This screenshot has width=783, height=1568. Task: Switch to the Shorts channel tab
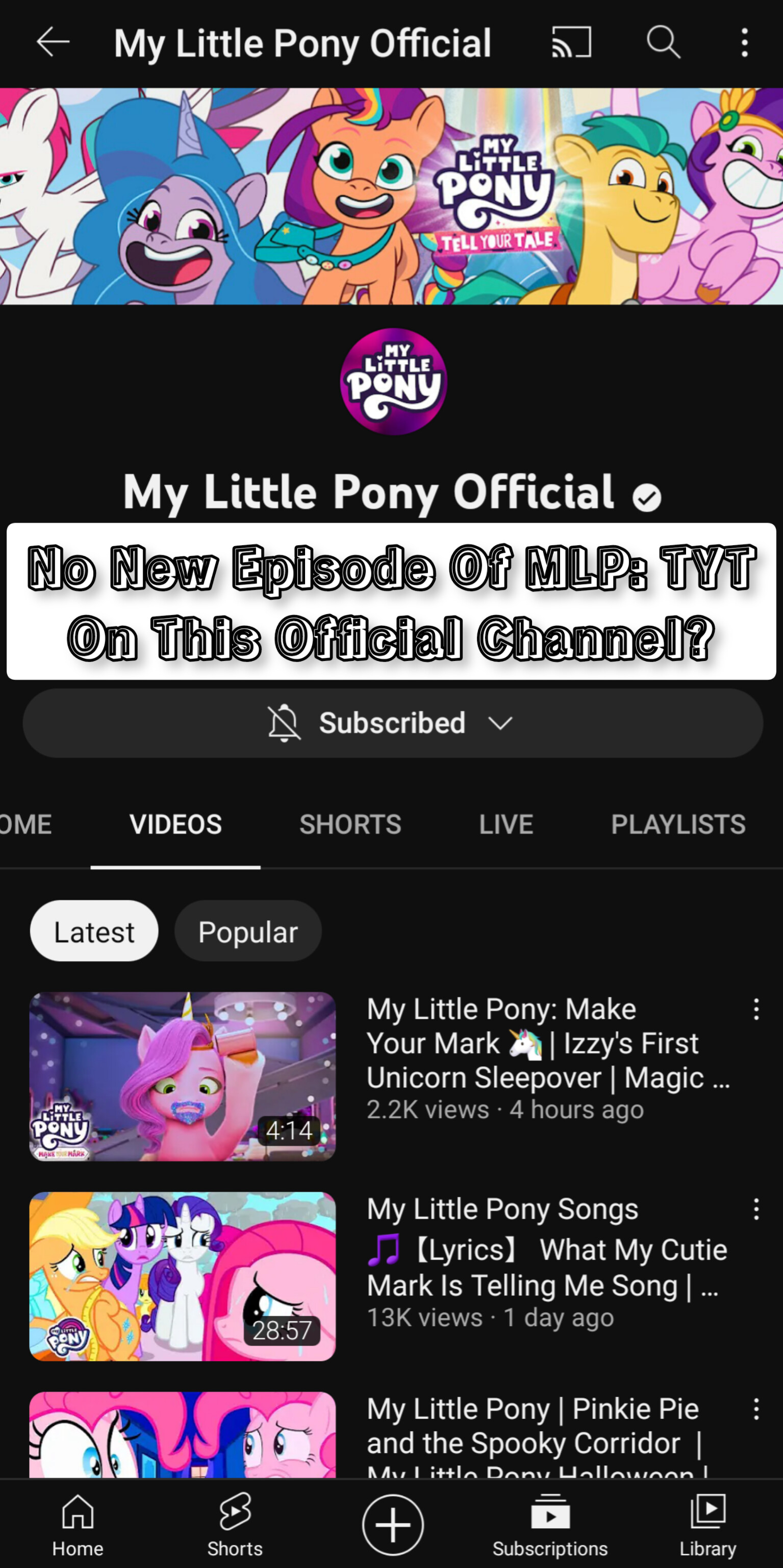tap(350, 825)
